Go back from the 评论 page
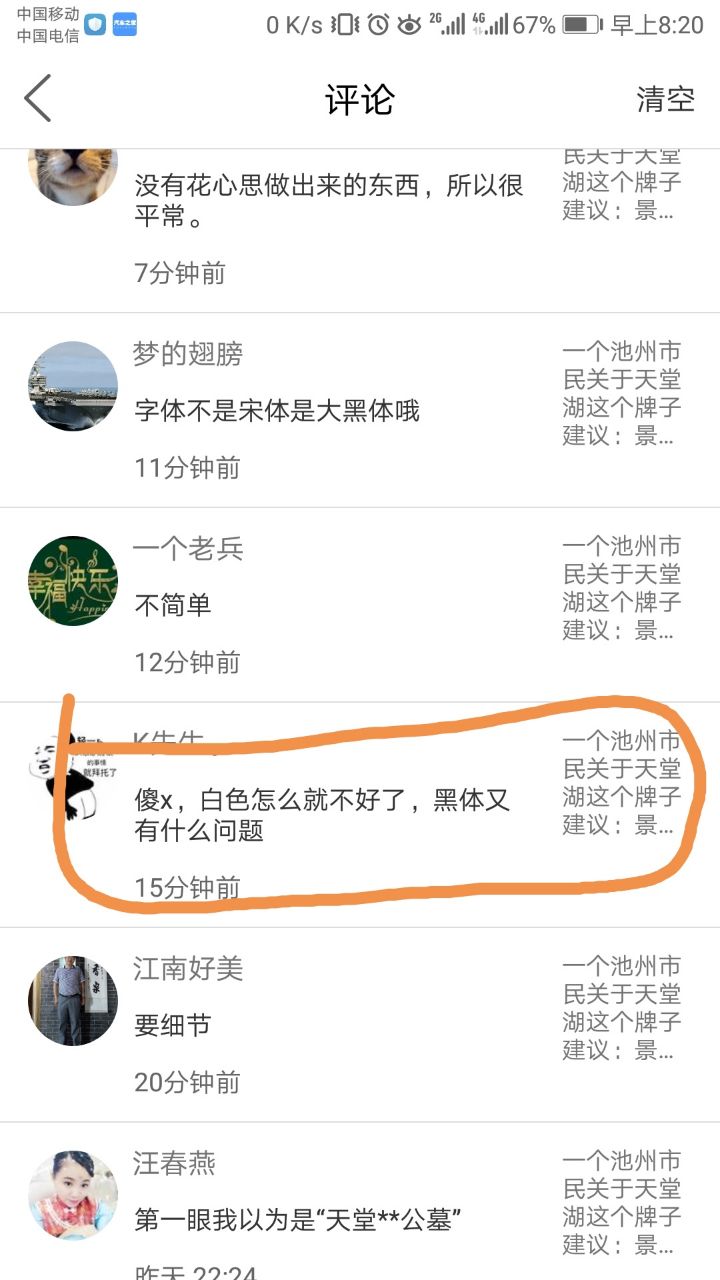The image size is (720, 1280). (x=38, y=99)
